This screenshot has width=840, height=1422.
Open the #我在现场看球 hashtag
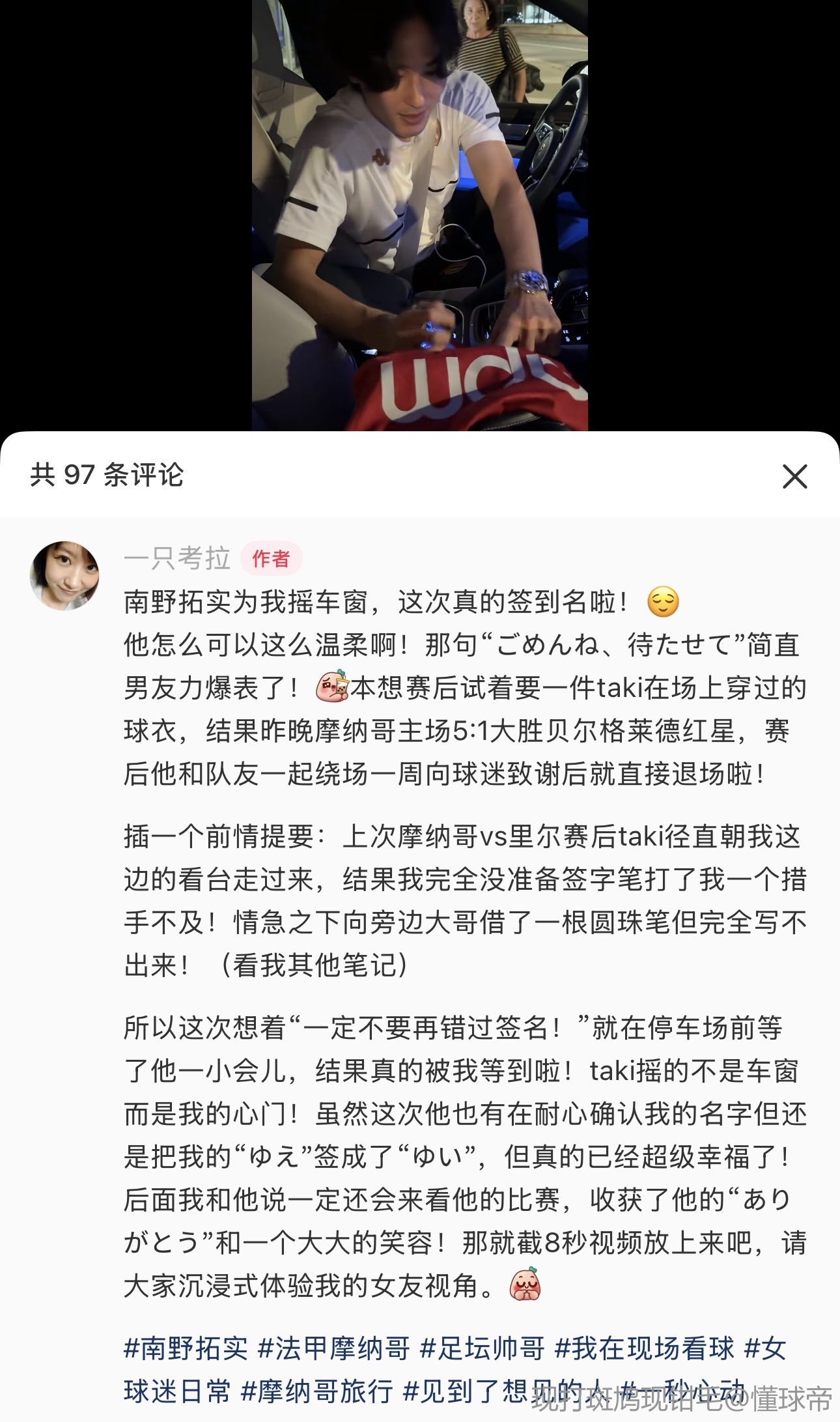644,1348
